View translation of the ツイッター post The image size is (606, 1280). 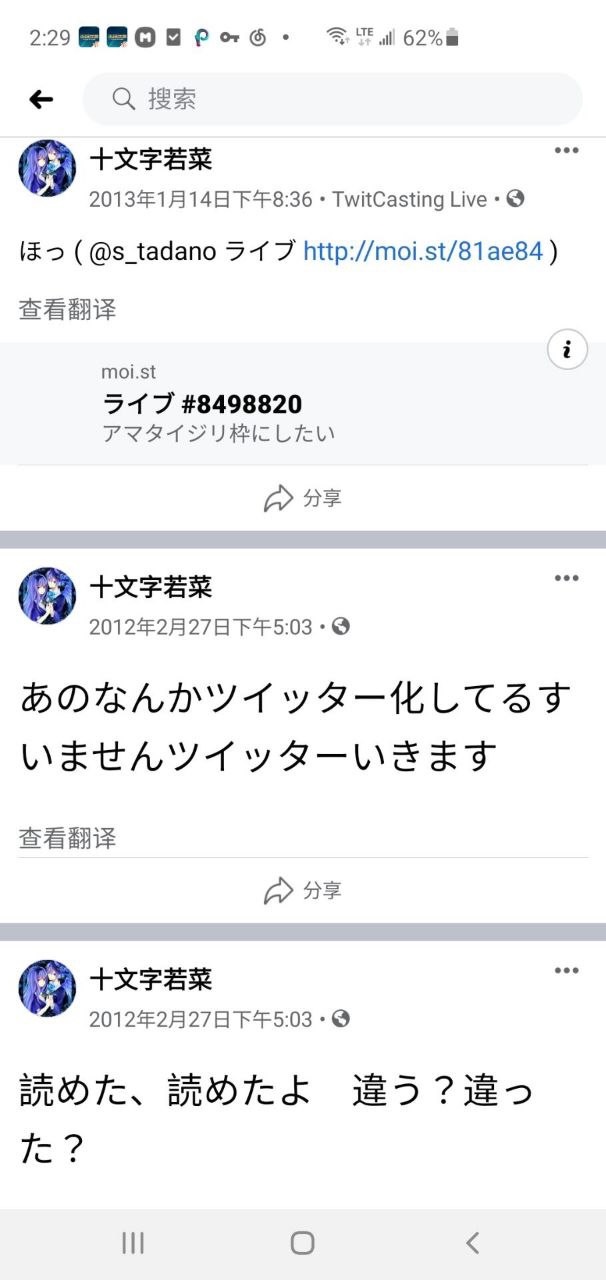[67, 838]
